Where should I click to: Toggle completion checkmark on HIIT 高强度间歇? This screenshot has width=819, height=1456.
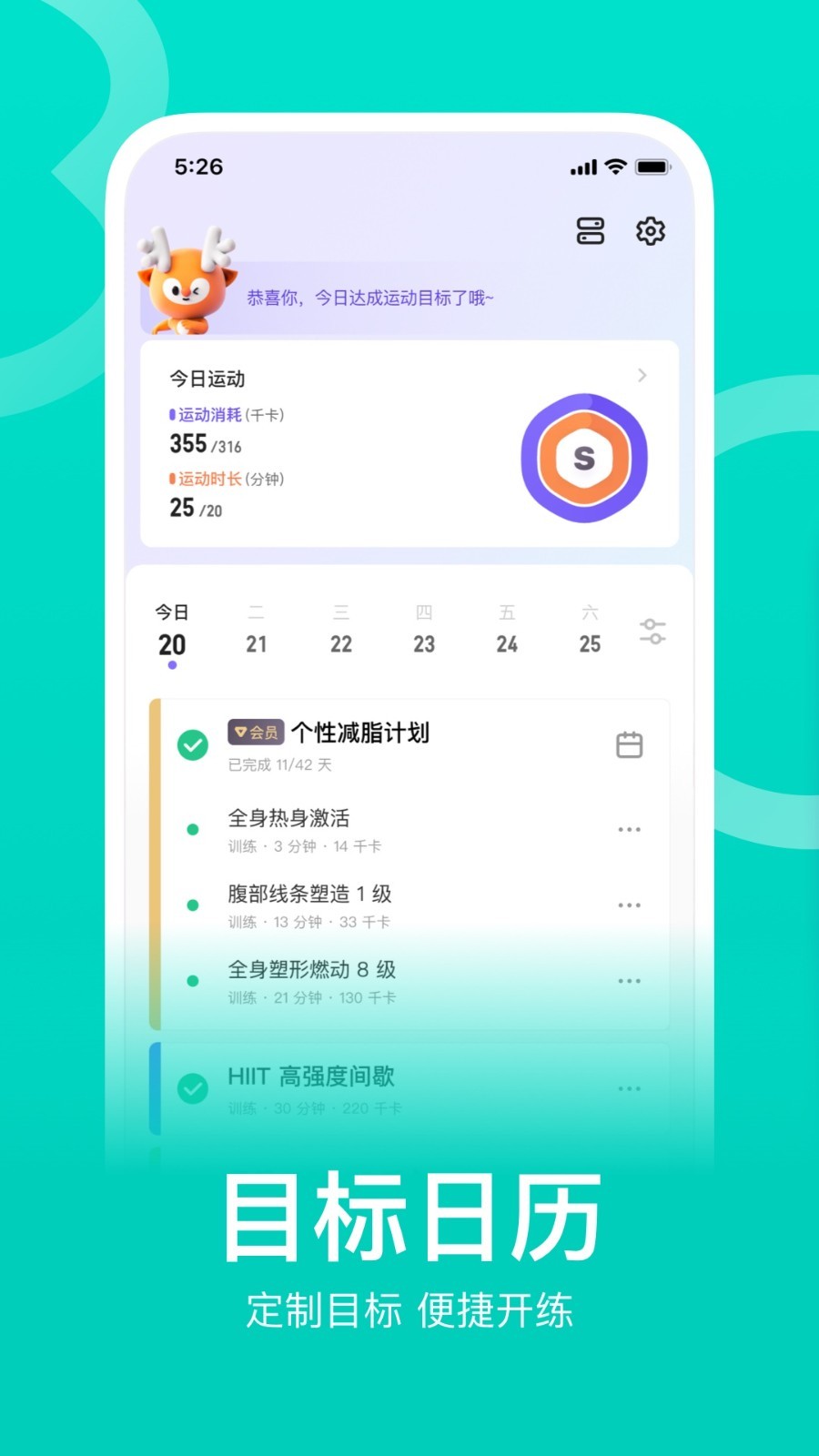192,1088
